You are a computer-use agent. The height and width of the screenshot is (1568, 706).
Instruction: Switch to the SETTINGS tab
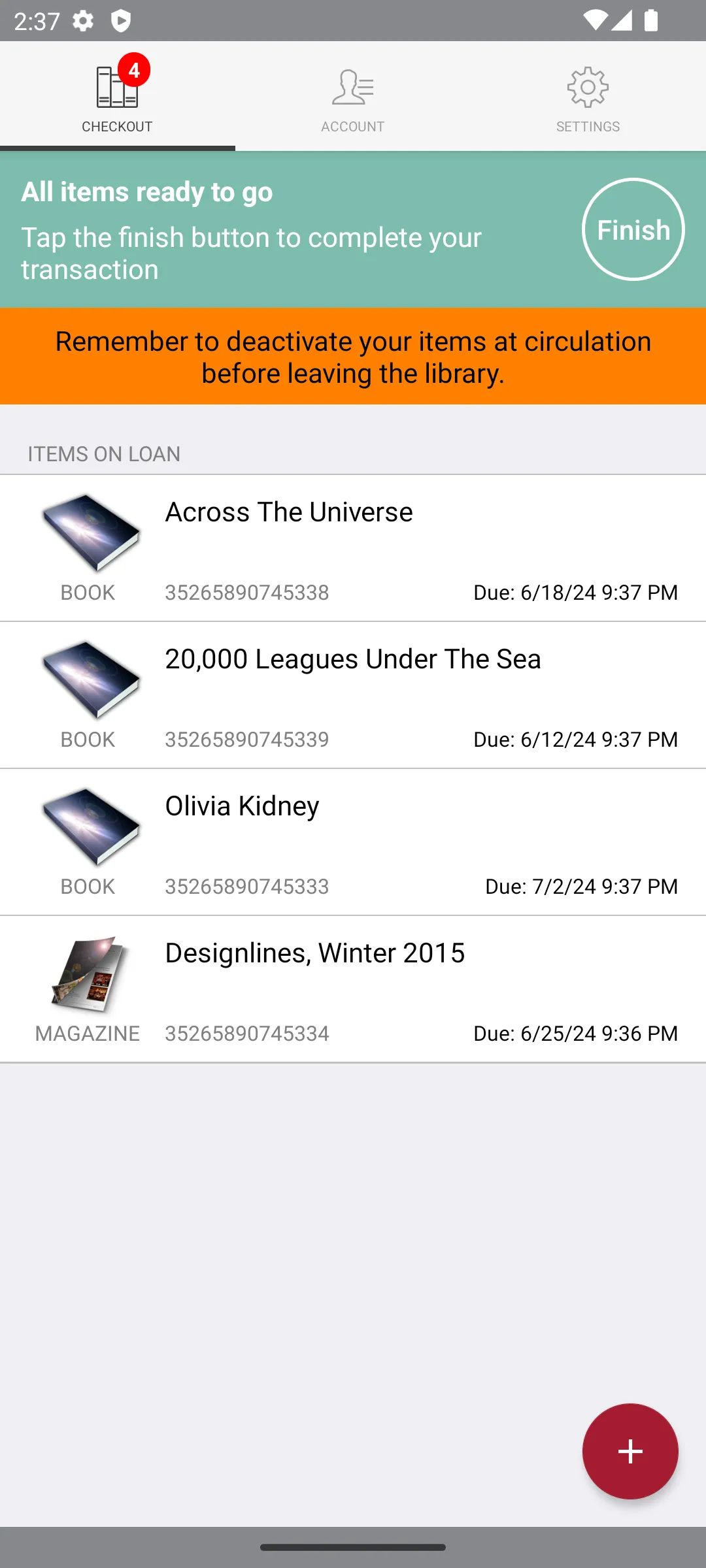click(x=588, y=98)
